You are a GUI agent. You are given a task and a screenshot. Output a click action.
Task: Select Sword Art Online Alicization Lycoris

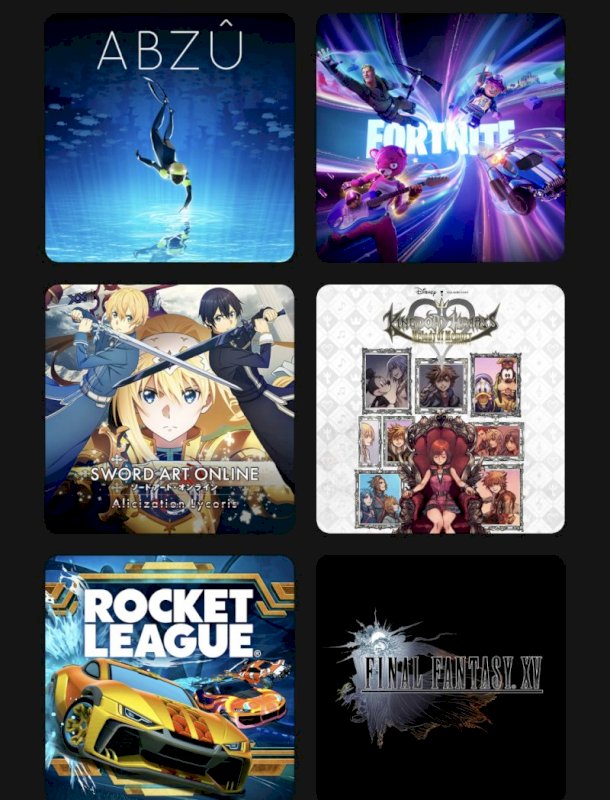(x=170, y=409)
